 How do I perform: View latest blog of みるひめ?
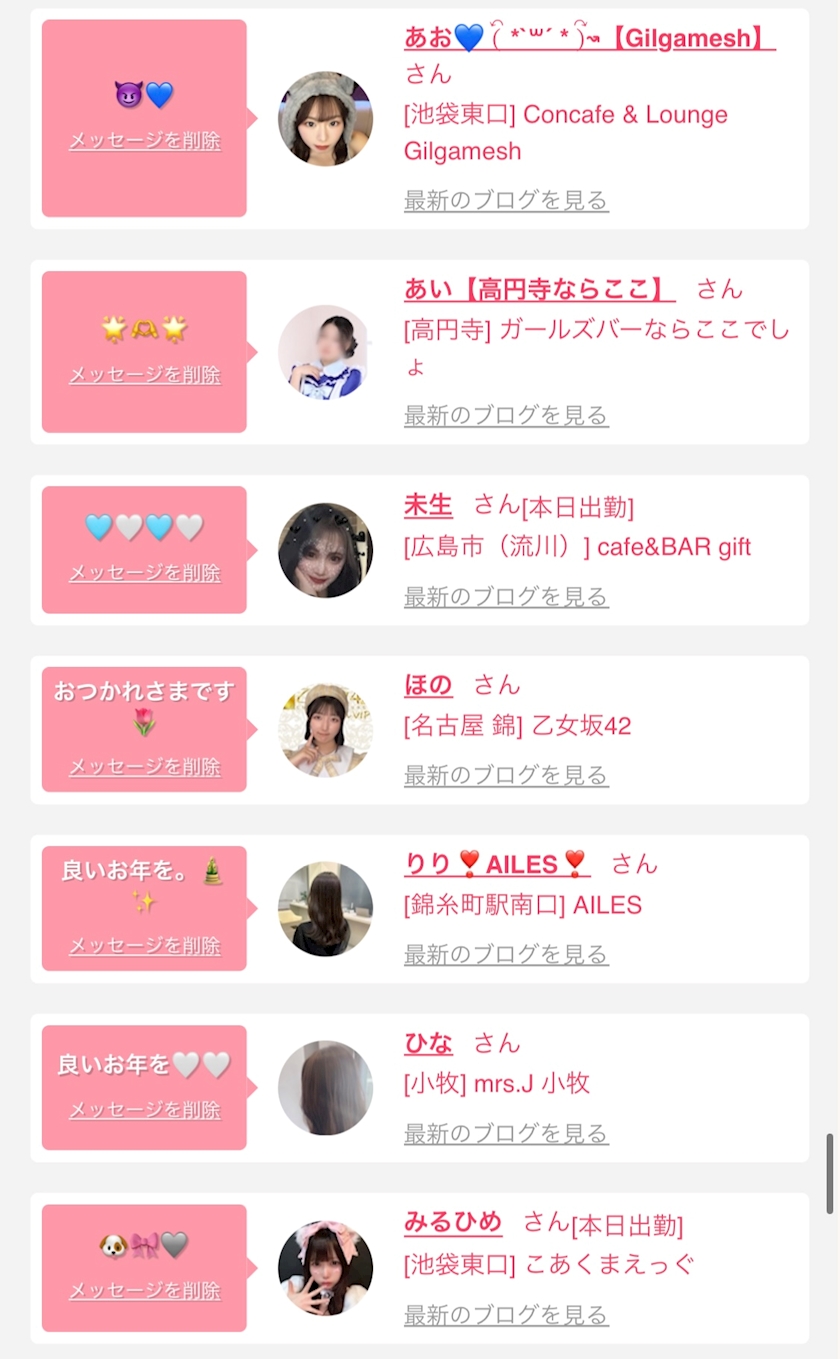click(506, 1314)
